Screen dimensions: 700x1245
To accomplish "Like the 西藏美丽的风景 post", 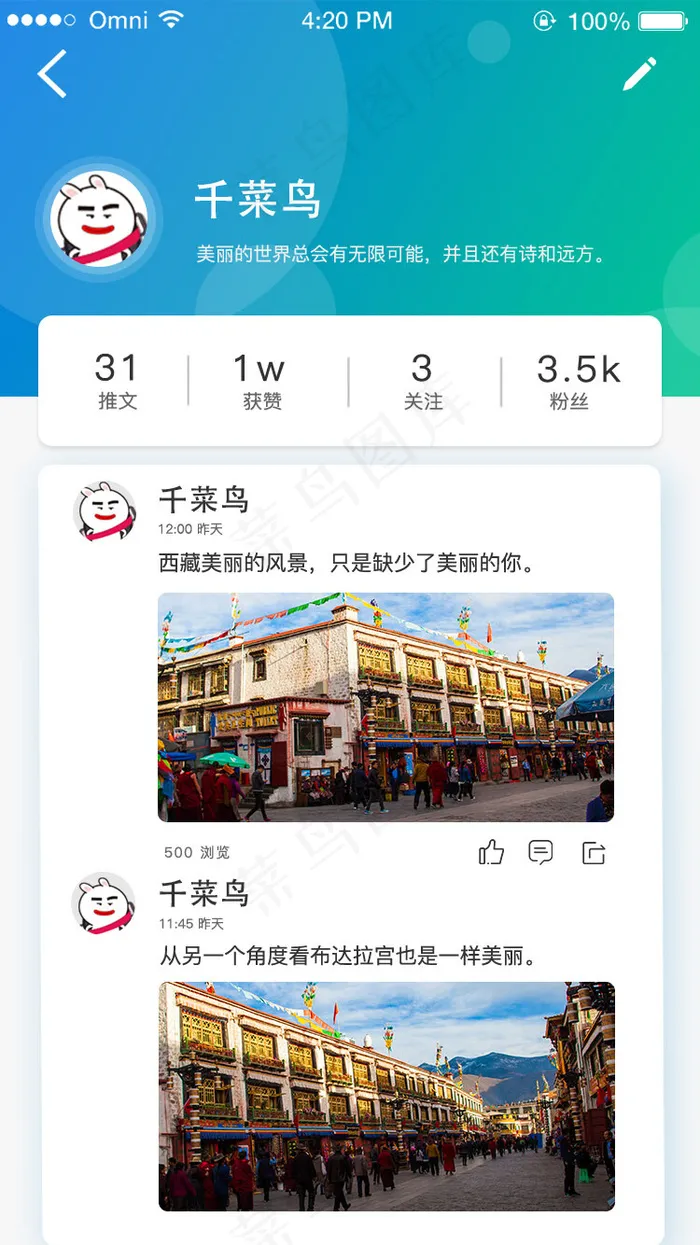I will click(491, 852).
